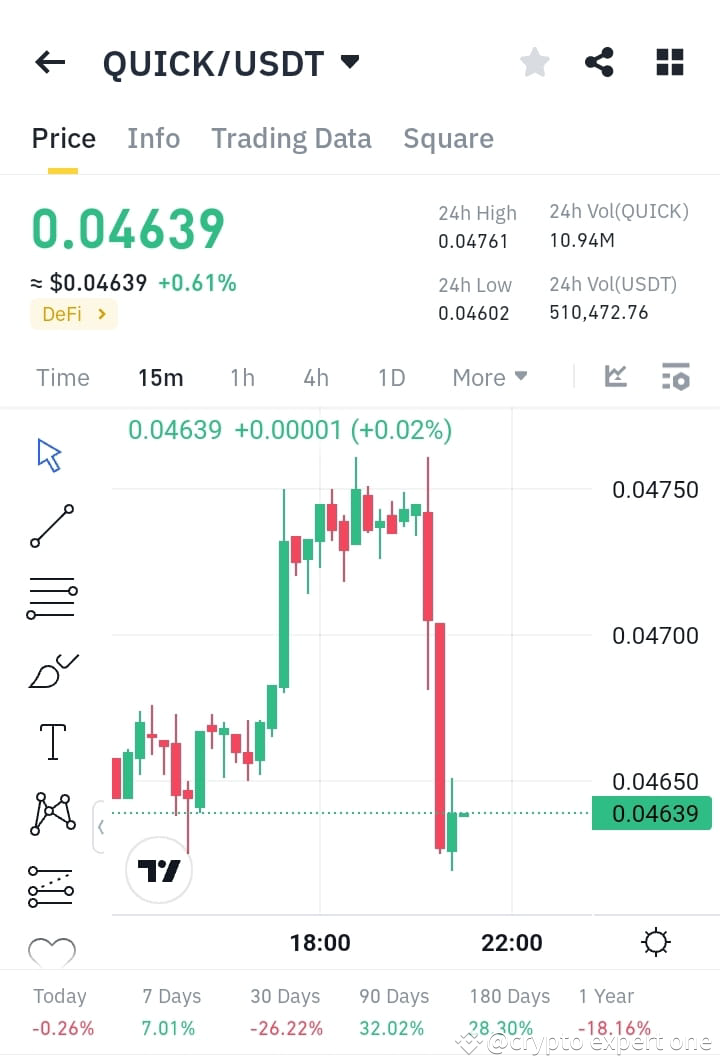Open chart style options via the line-chart icon
Image resolution: width=720 pixels, height=1064 pixels.
tap(616, 377)
